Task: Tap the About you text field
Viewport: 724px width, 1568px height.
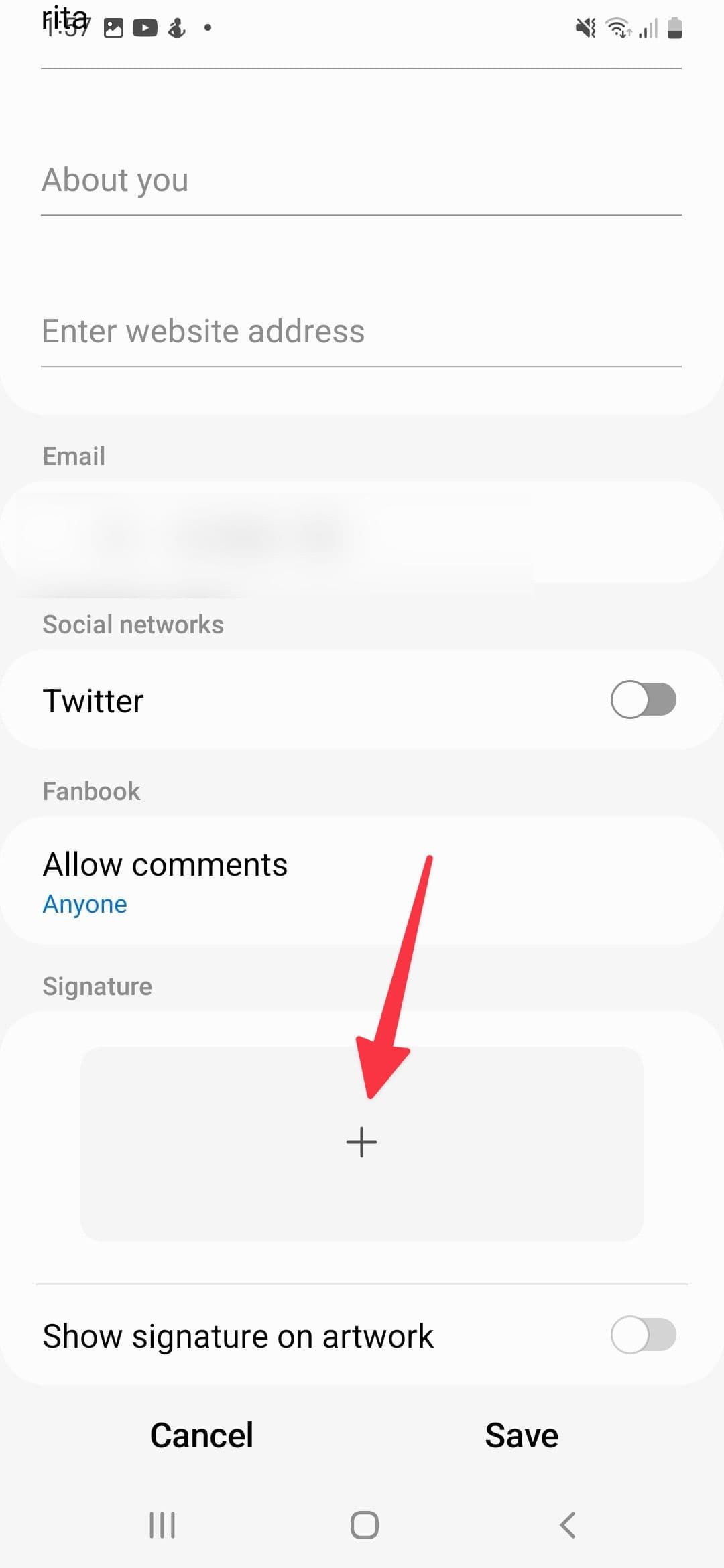Action: click(x=361, y=180)
